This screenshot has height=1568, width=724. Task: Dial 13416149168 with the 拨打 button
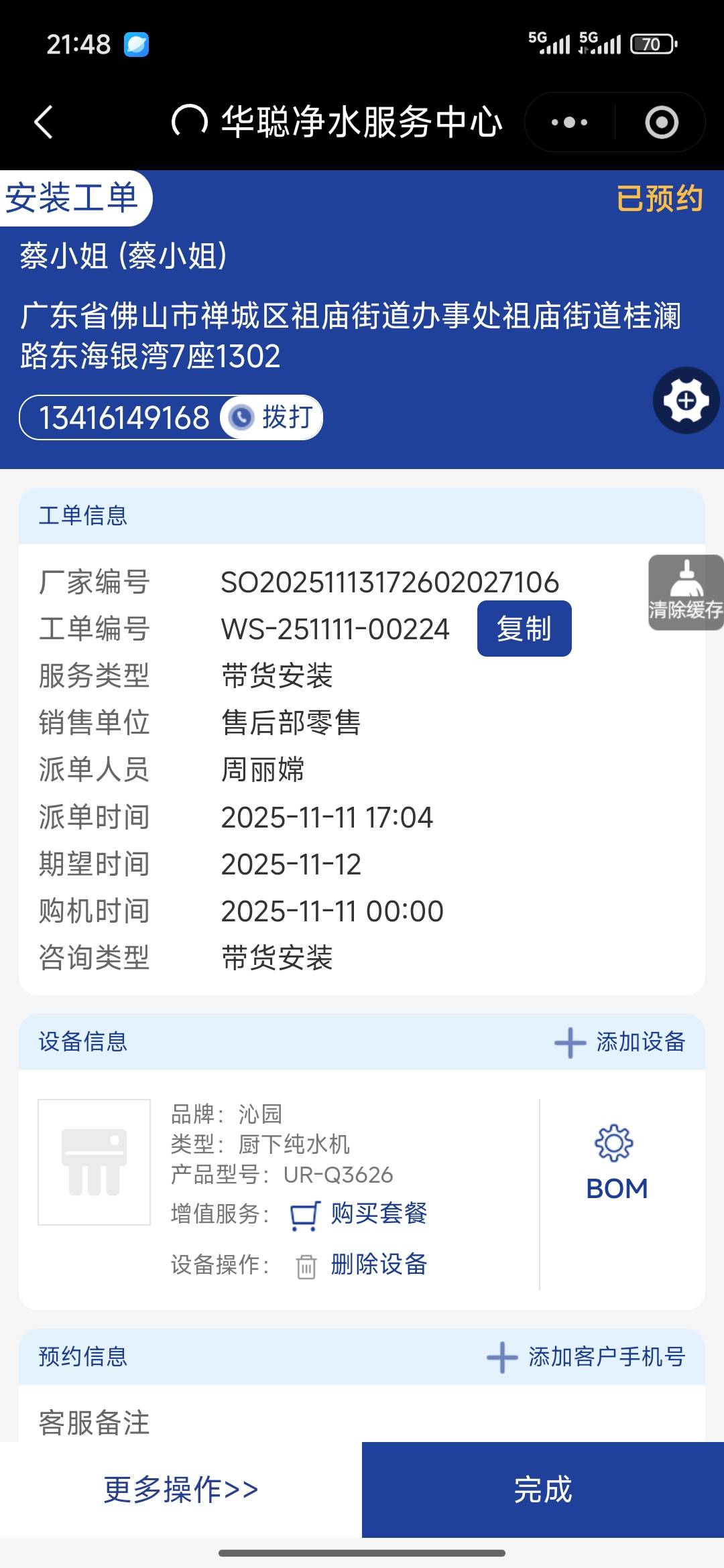point(272,417)
